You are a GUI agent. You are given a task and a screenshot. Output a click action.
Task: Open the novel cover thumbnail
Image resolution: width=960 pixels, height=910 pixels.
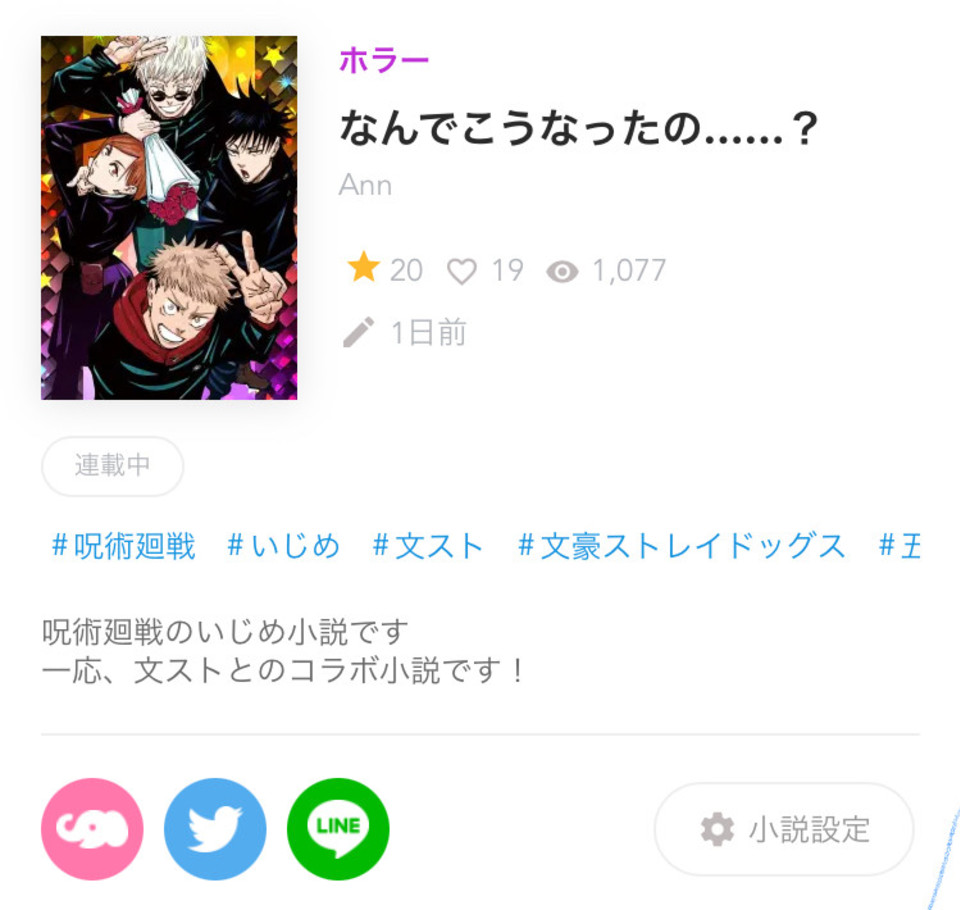pyautogui.click(x=169, y=217)
